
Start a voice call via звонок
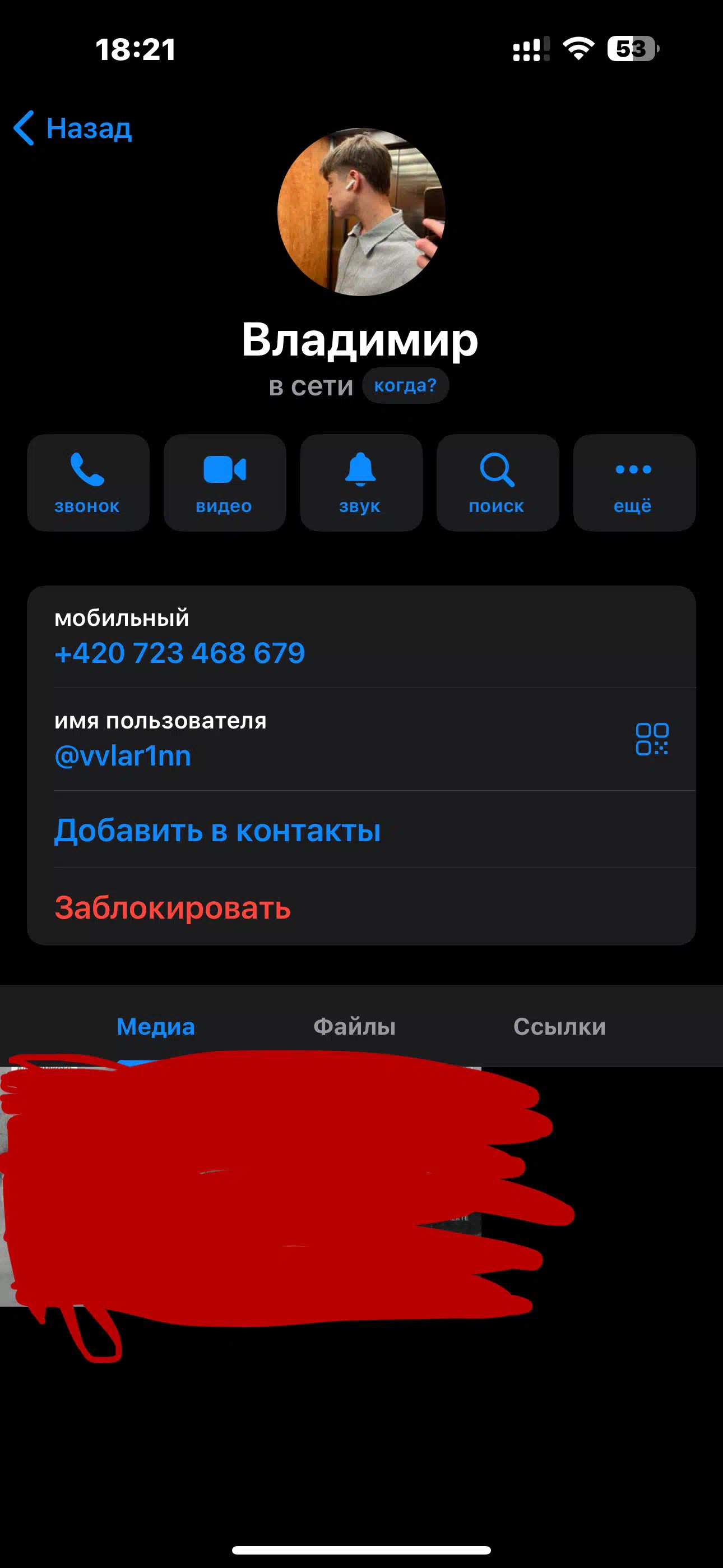(88, 483)
